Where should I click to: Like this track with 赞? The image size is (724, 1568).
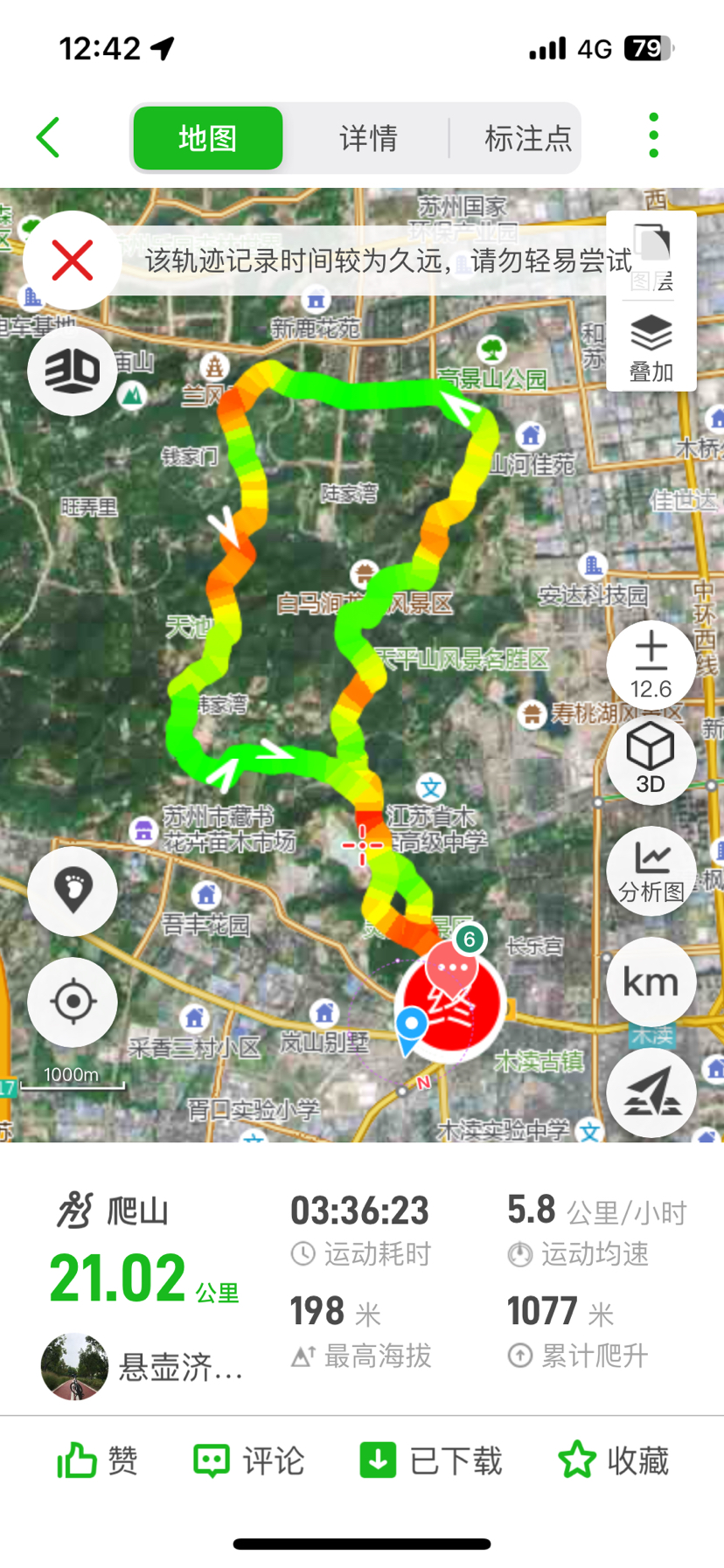97,1460
